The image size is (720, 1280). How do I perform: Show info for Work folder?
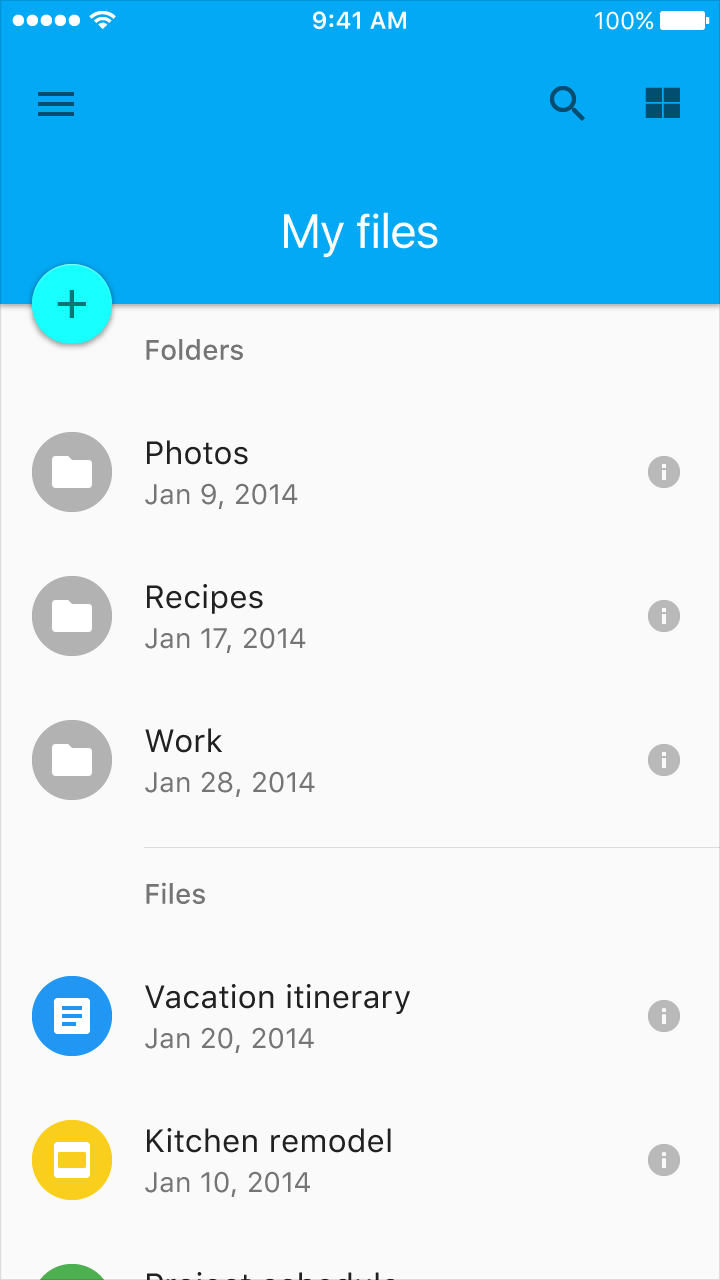664,760
